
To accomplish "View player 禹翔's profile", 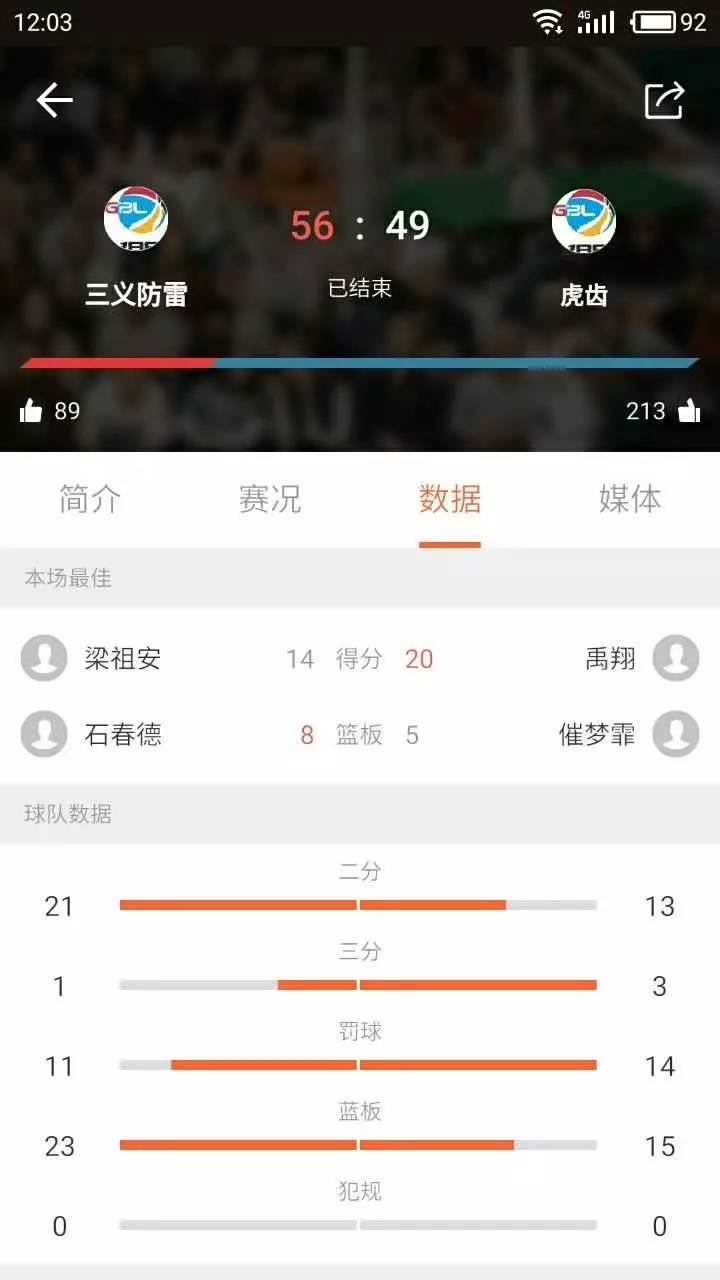I will (x=676, y=659).
